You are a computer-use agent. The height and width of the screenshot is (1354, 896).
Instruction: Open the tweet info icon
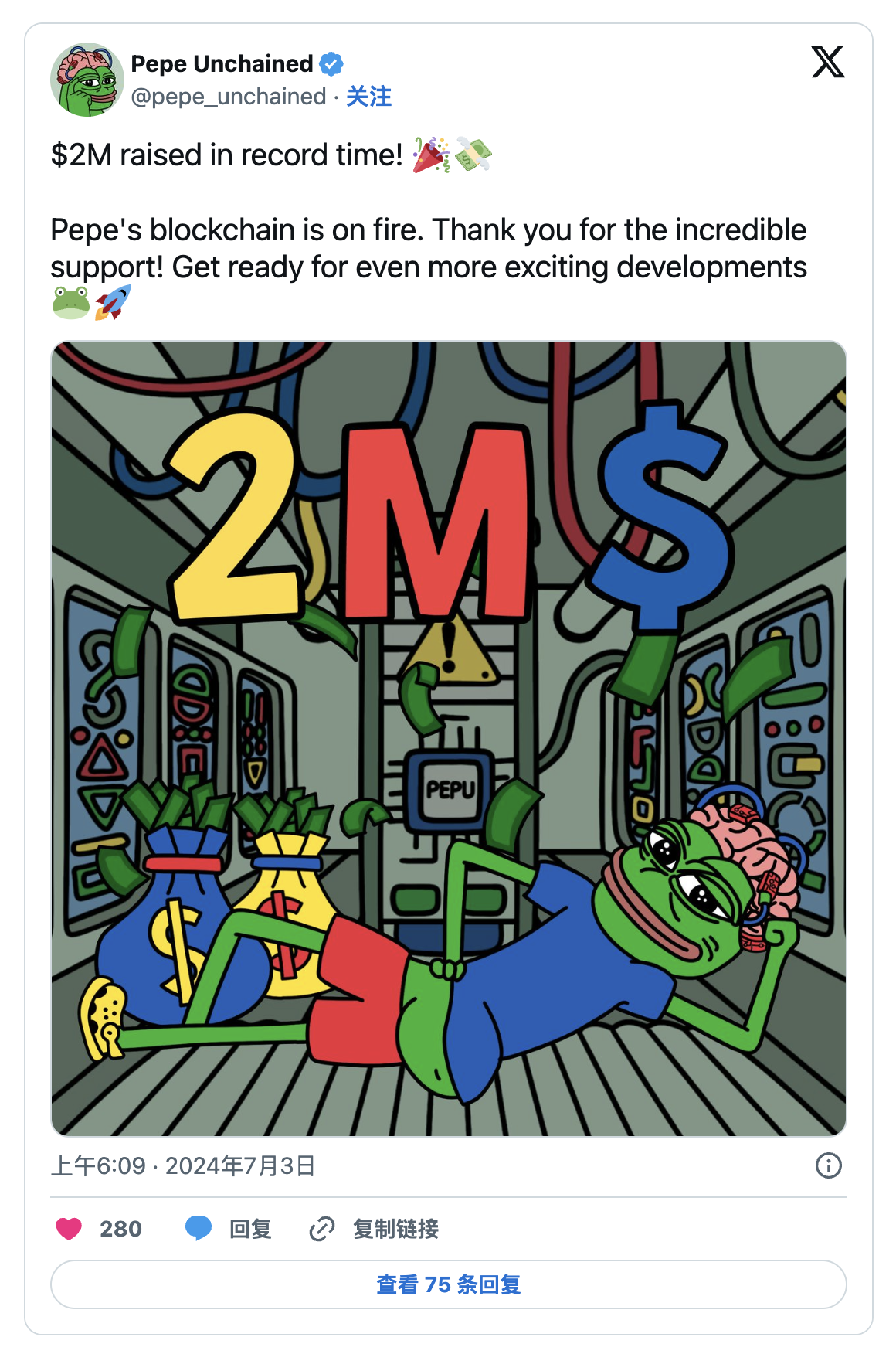[828, 1165]
